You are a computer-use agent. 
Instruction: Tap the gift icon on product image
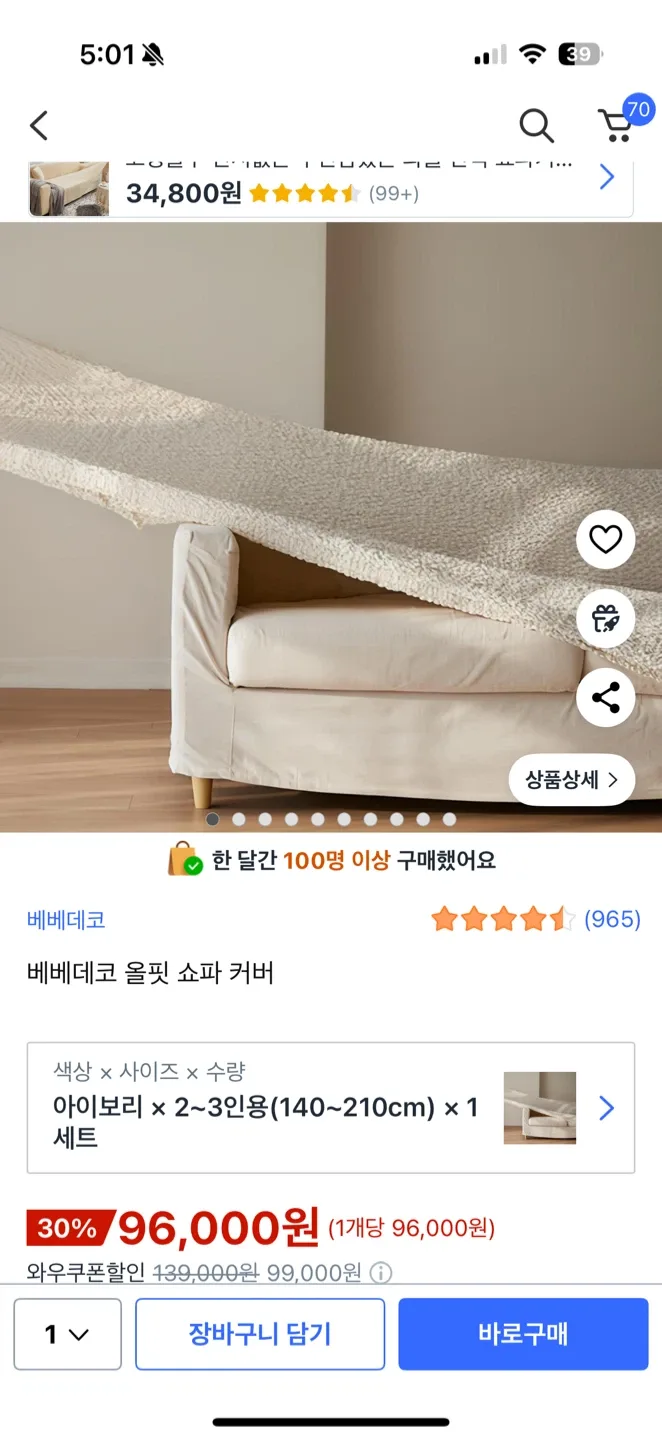coord(605,619)
